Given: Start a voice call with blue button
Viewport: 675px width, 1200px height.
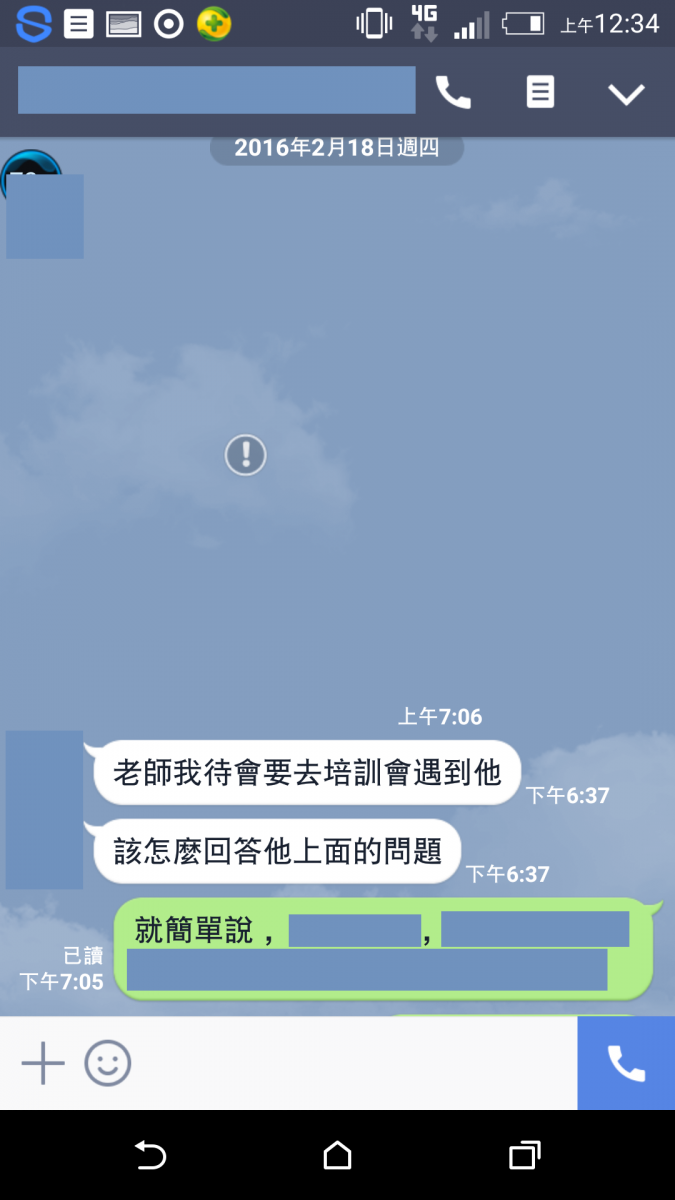Looking at the screenshot, I should tap(626, 1063).
